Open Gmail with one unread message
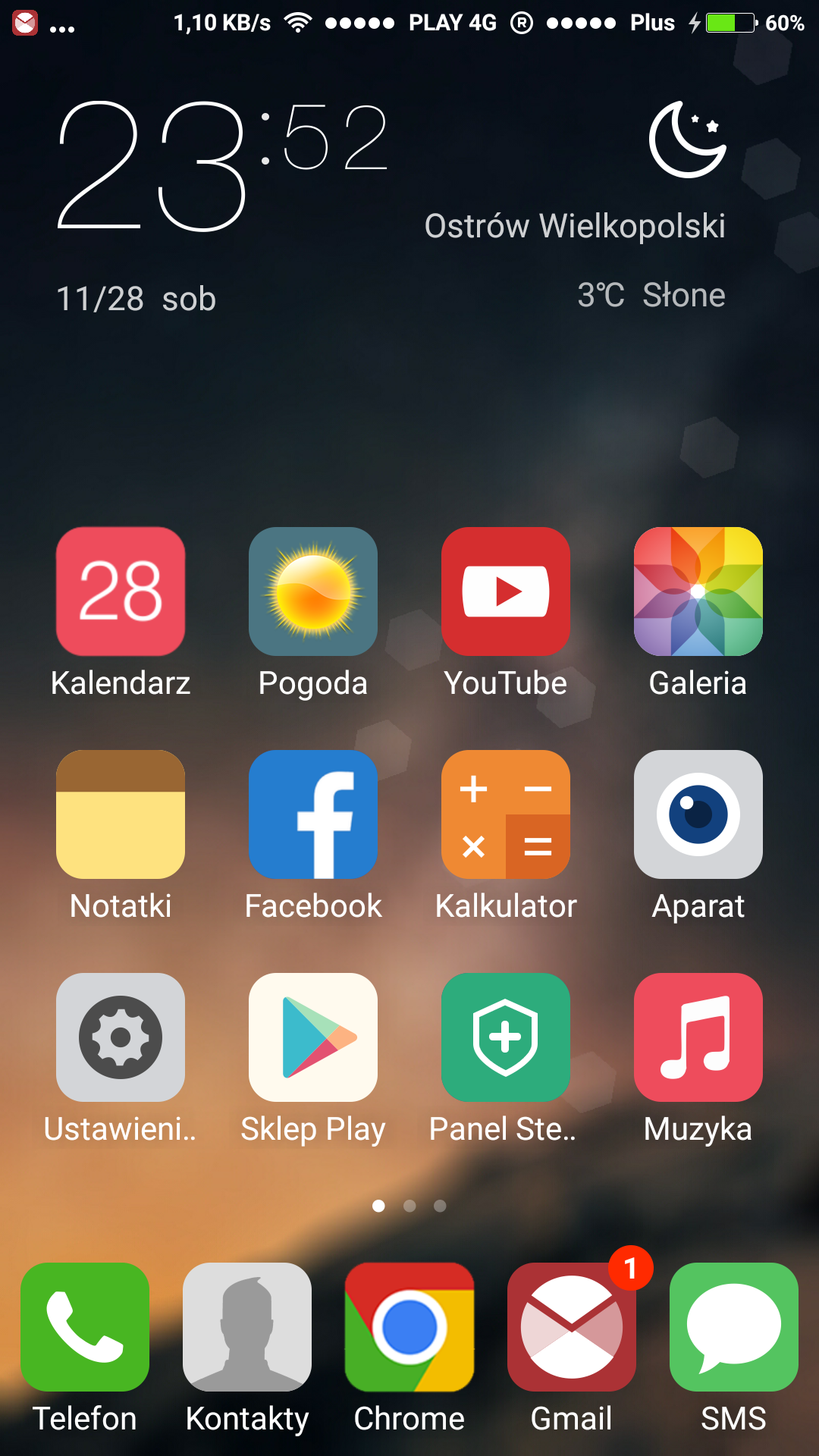 pyautogui.click(x=572, y=1327)
